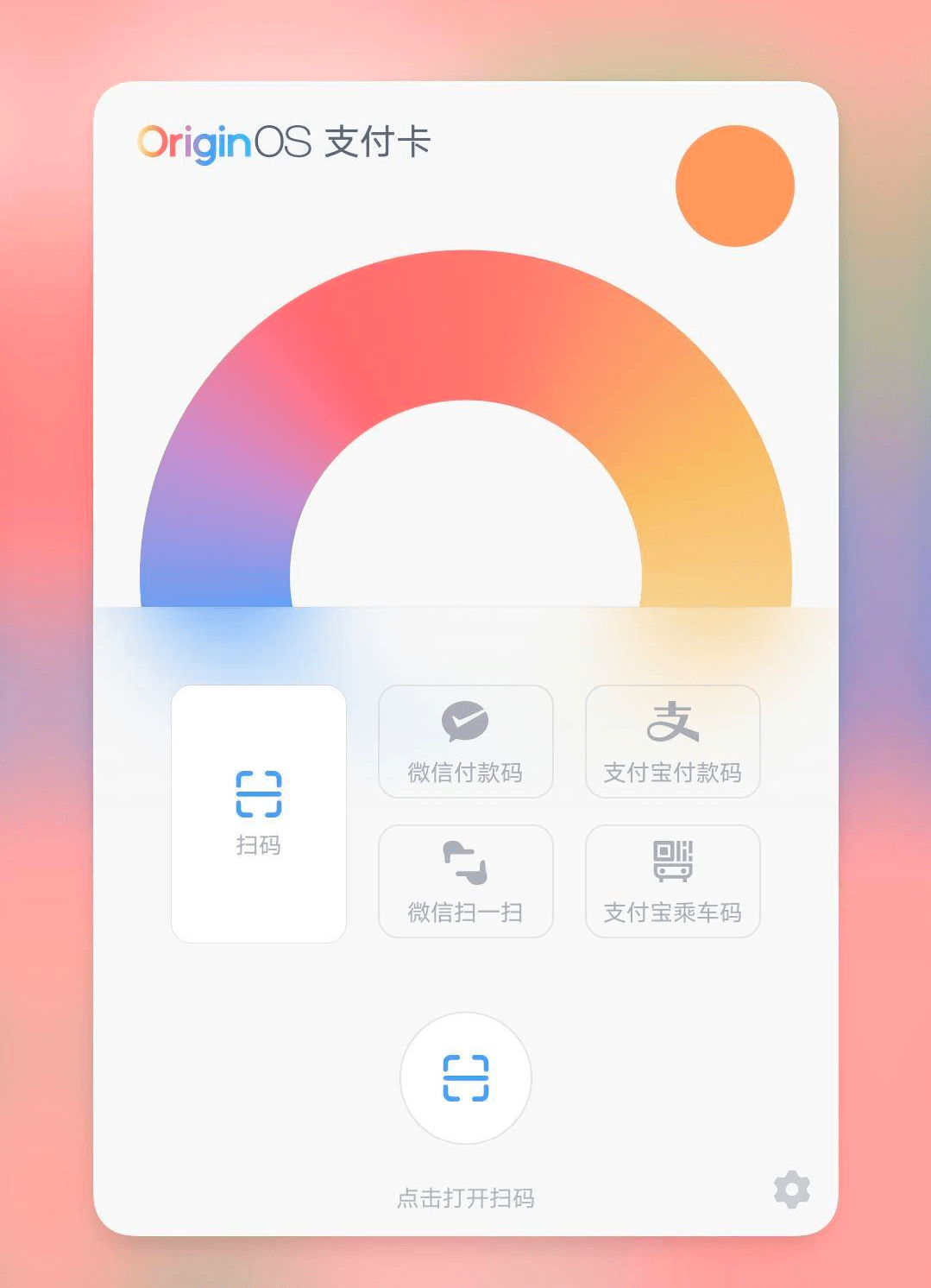Choose 微信付款码 option
This screenshot has height=1288, width=931.
tap(465, 742)
